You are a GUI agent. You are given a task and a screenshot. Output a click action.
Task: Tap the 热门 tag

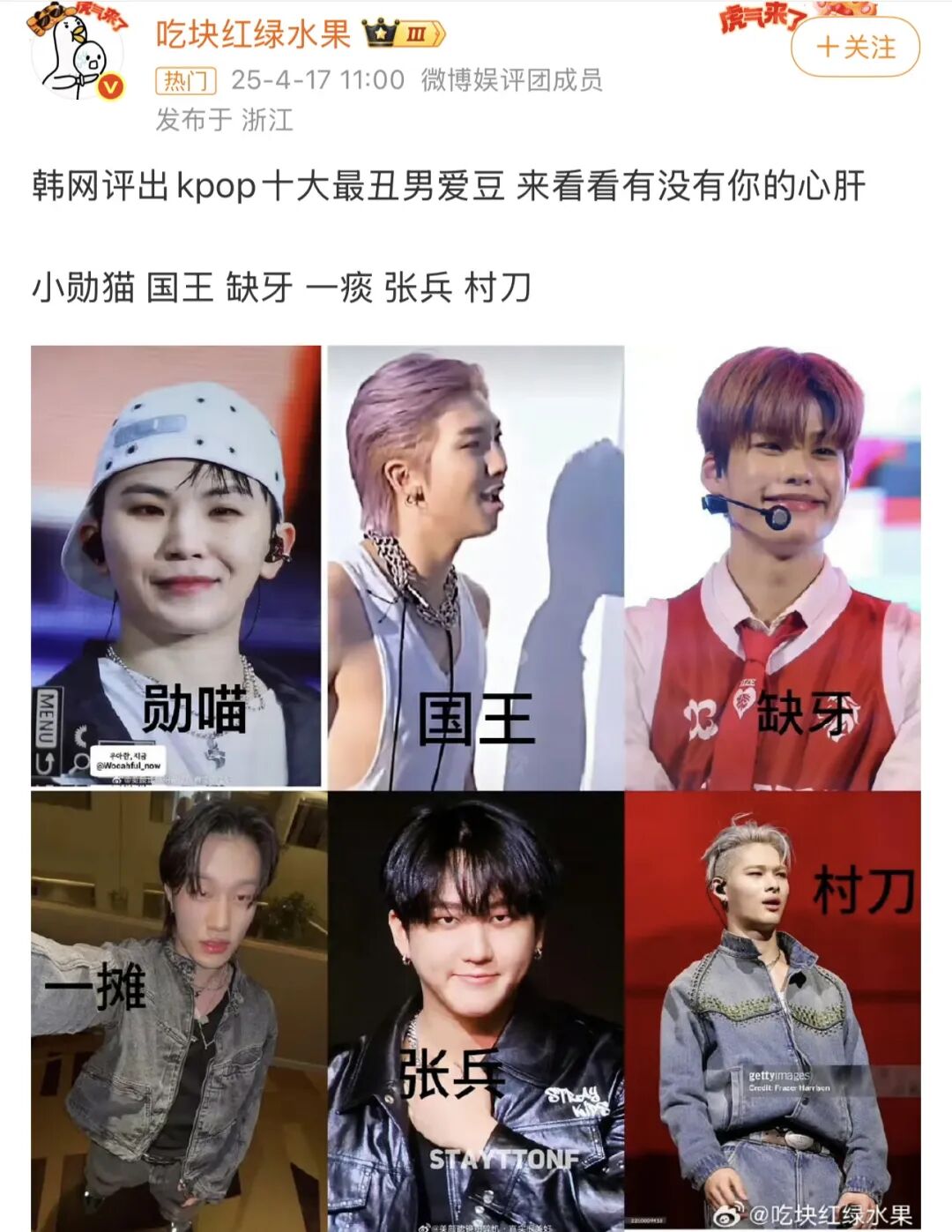pos(186,81)
